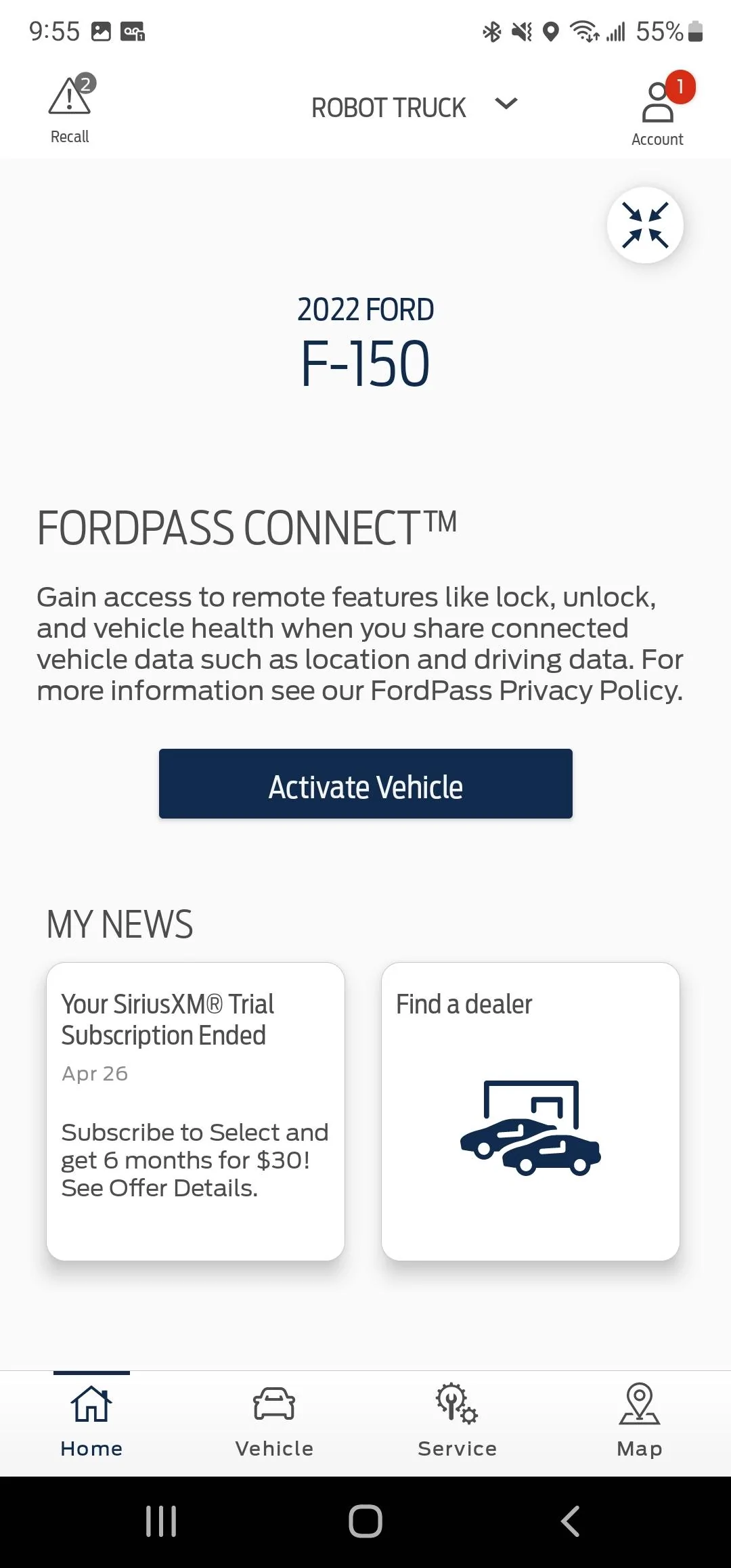This screenshot has width=731, height=1568.
Task: Tap the collapse arrows button
Action: pyautogui.click(x=645, y=225)
